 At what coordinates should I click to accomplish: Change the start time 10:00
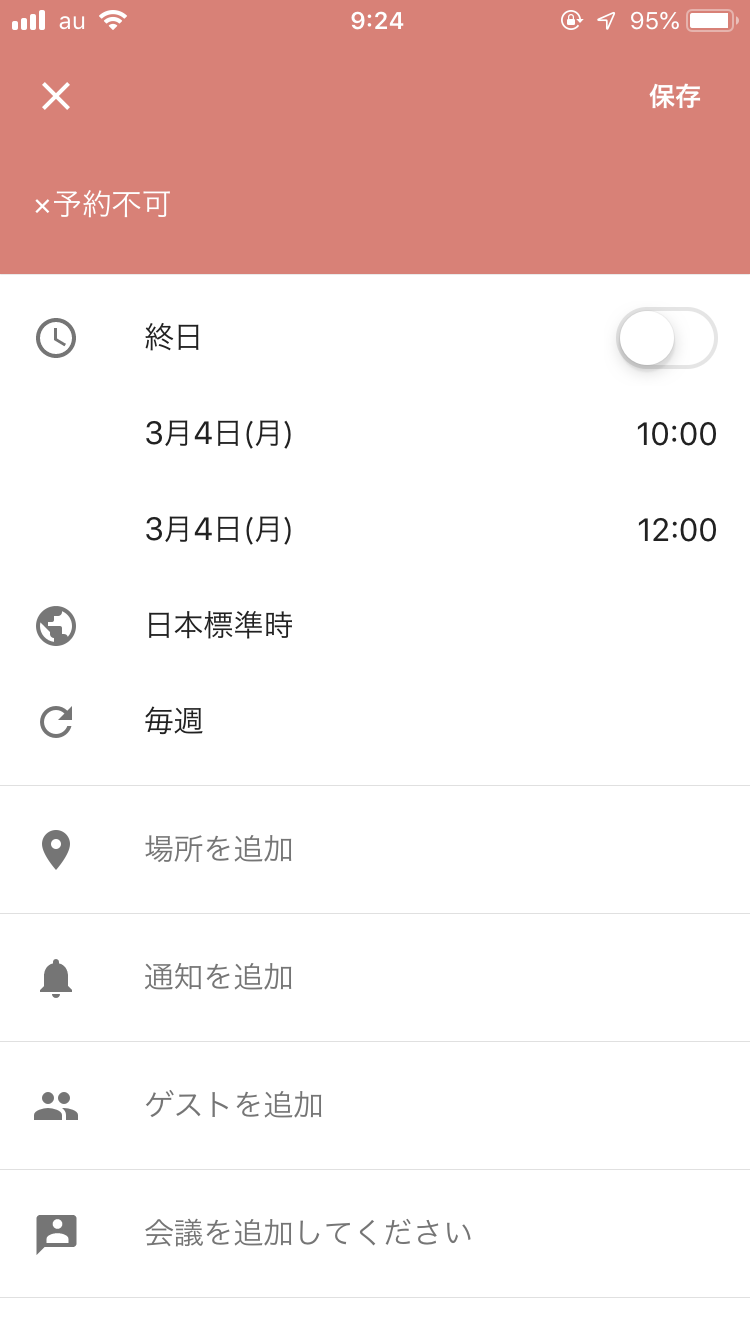(x=677, y=434)
